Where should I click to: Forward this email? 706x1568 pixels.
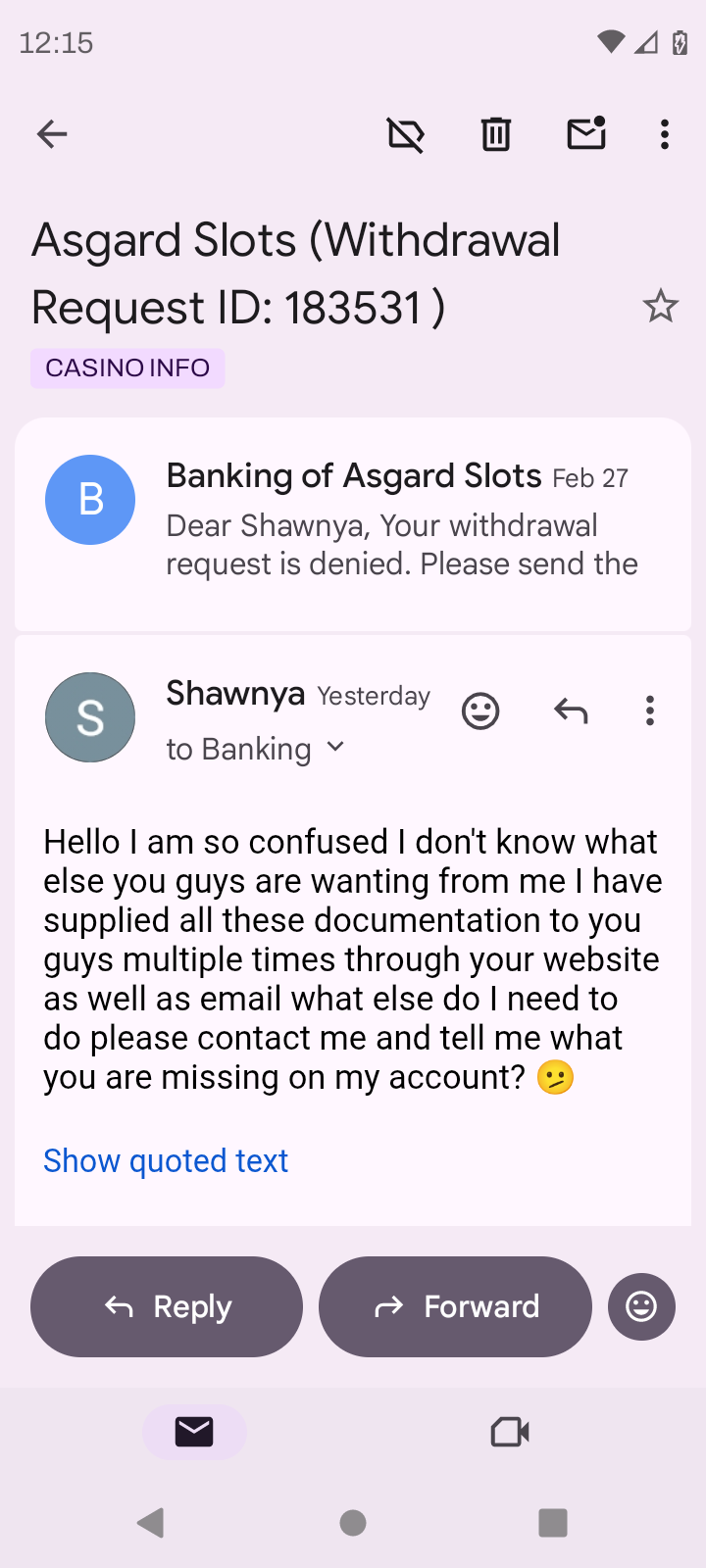pos(455,1306)
